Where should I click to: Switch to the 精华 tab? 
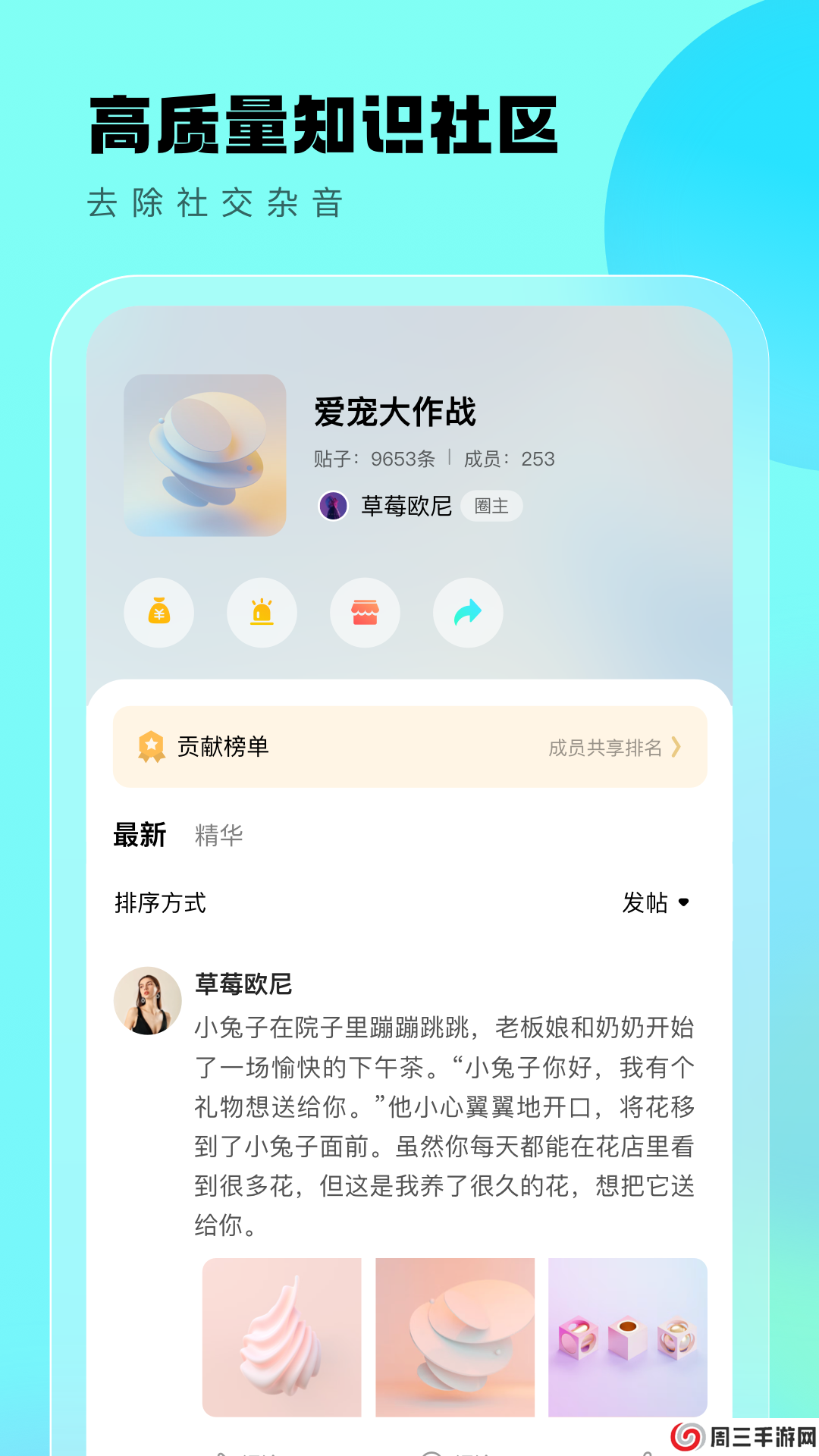click(220, 834)
